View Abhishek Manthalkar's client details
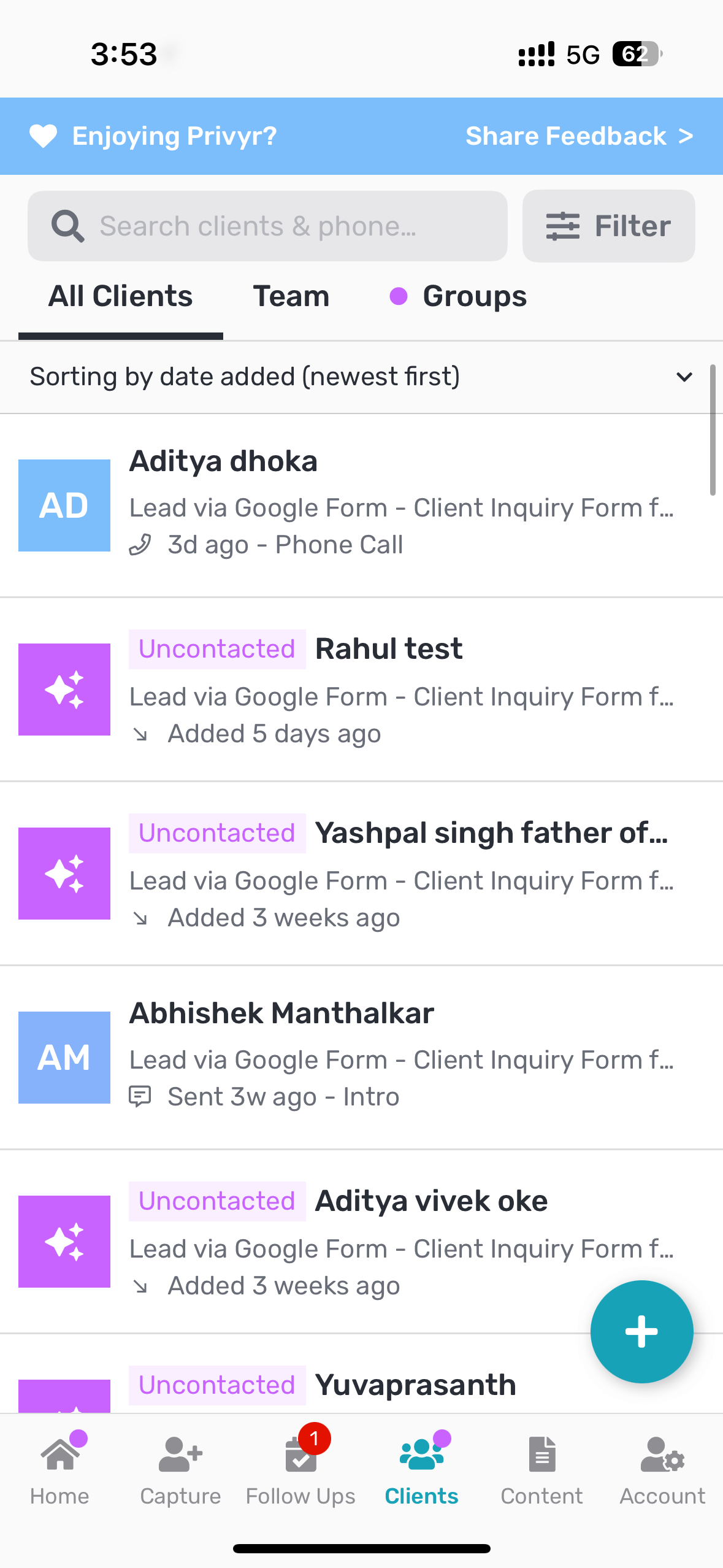 click(x=361, y=1058)
